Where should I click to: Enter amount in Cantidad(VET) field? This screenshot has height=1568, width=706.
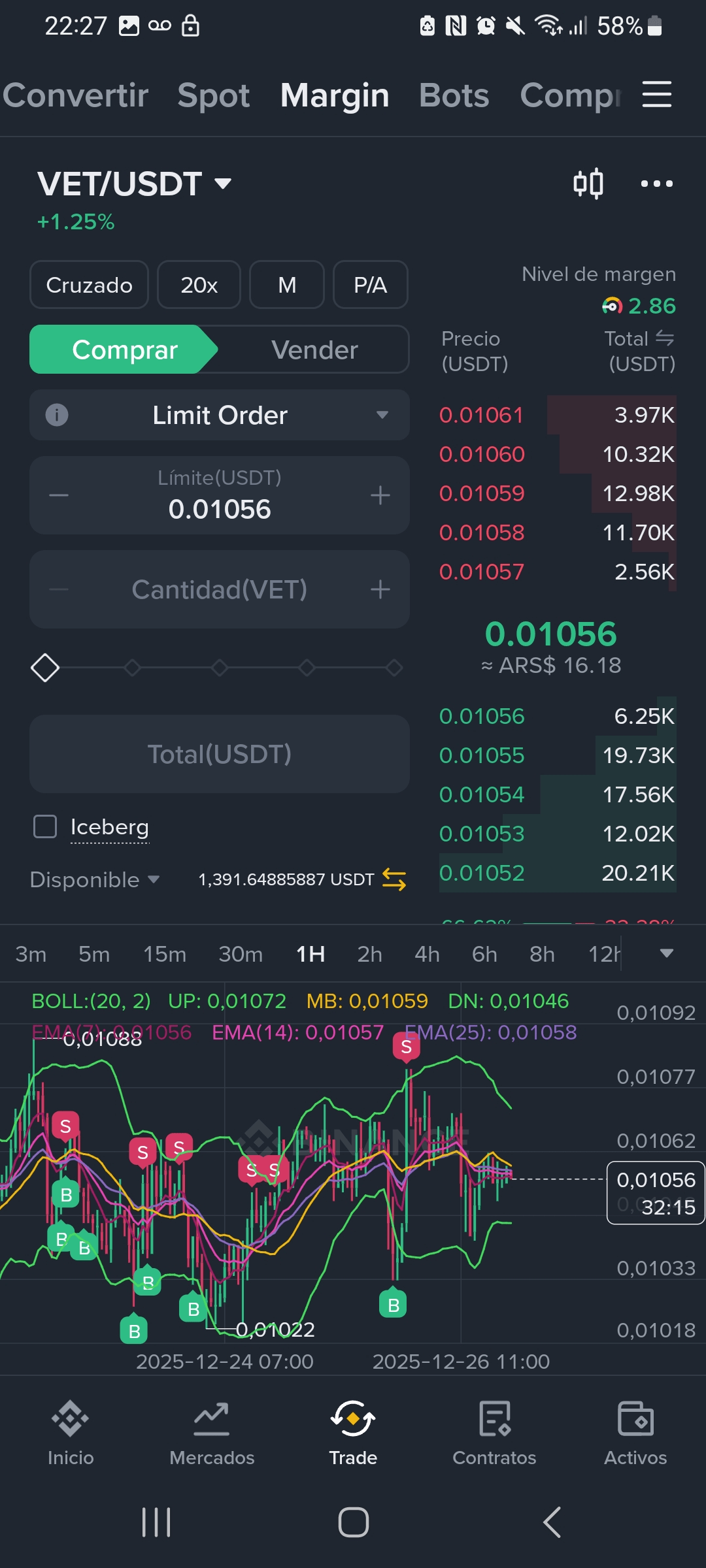point(219,590)
